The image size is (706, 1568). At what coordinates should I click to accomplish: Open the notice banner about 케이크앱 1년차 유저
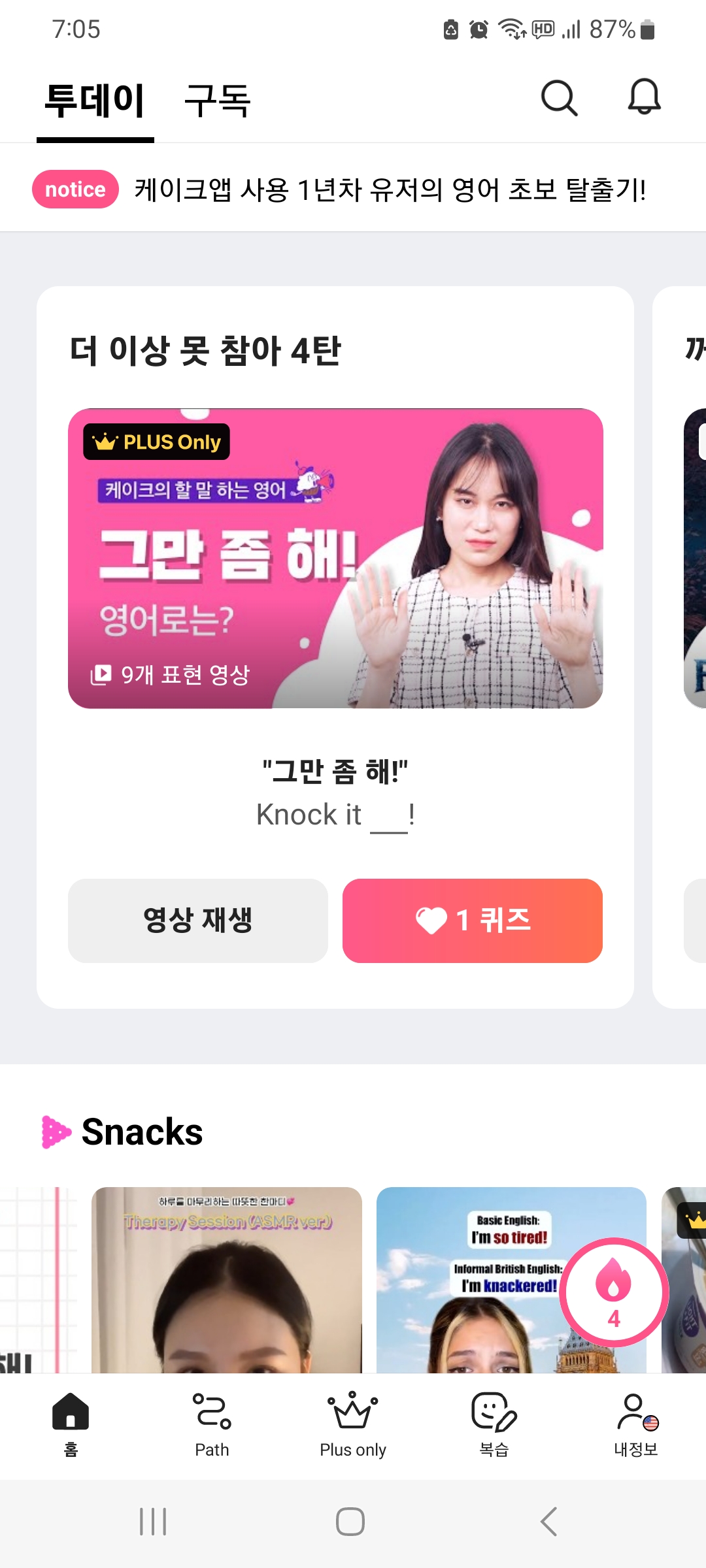[353, 189]
